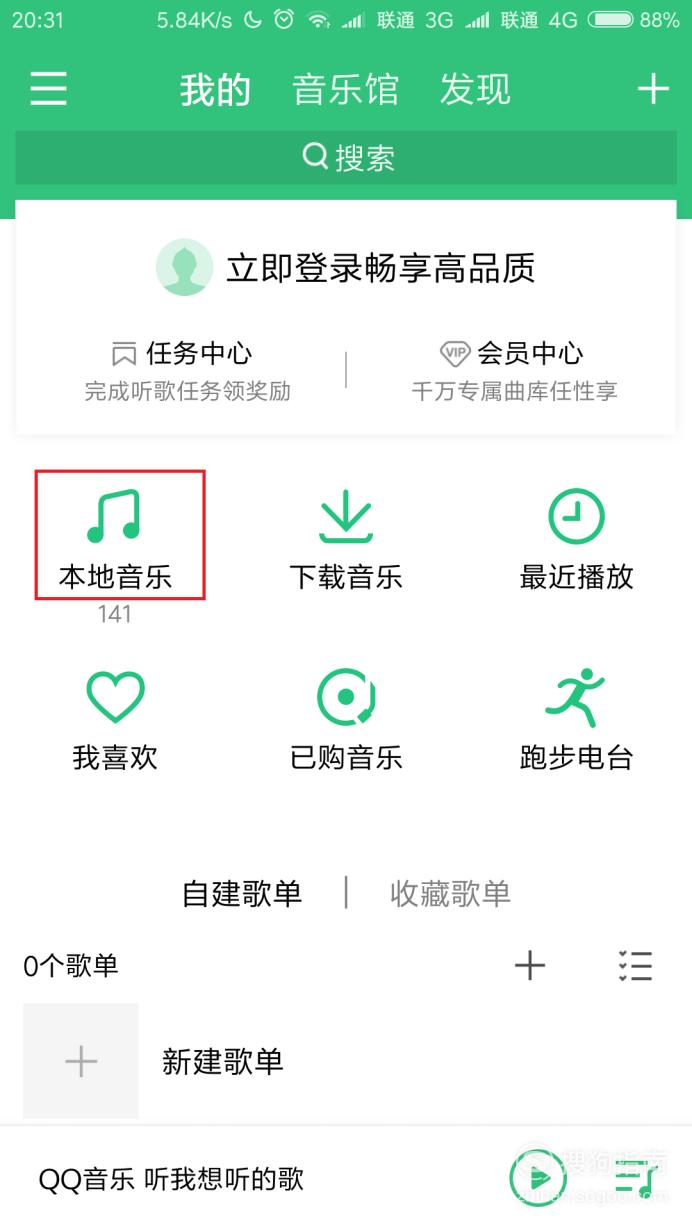Open the 搜索 search box
692x1230 pixels.
[x=346, y=157]
